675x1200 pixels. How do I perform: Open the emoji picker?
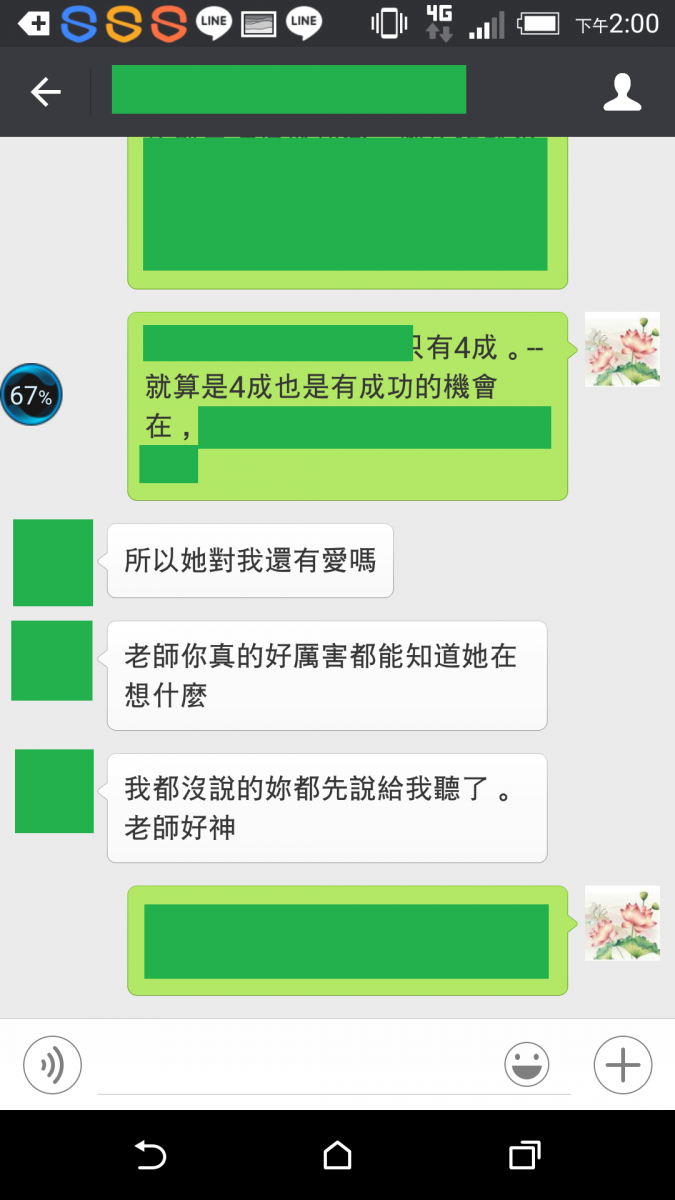526,1065
